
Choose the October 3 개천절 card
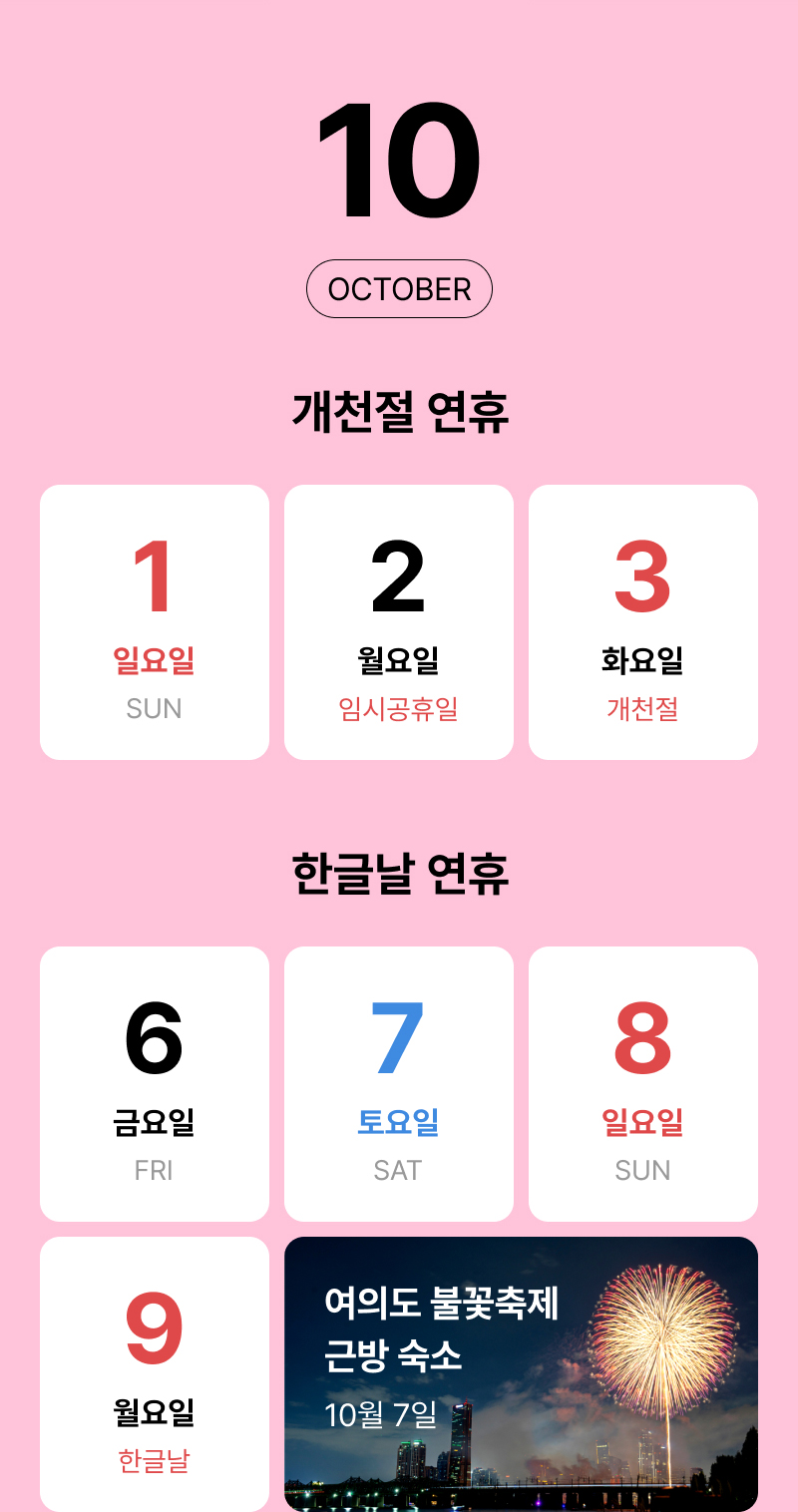click(643, 622)
